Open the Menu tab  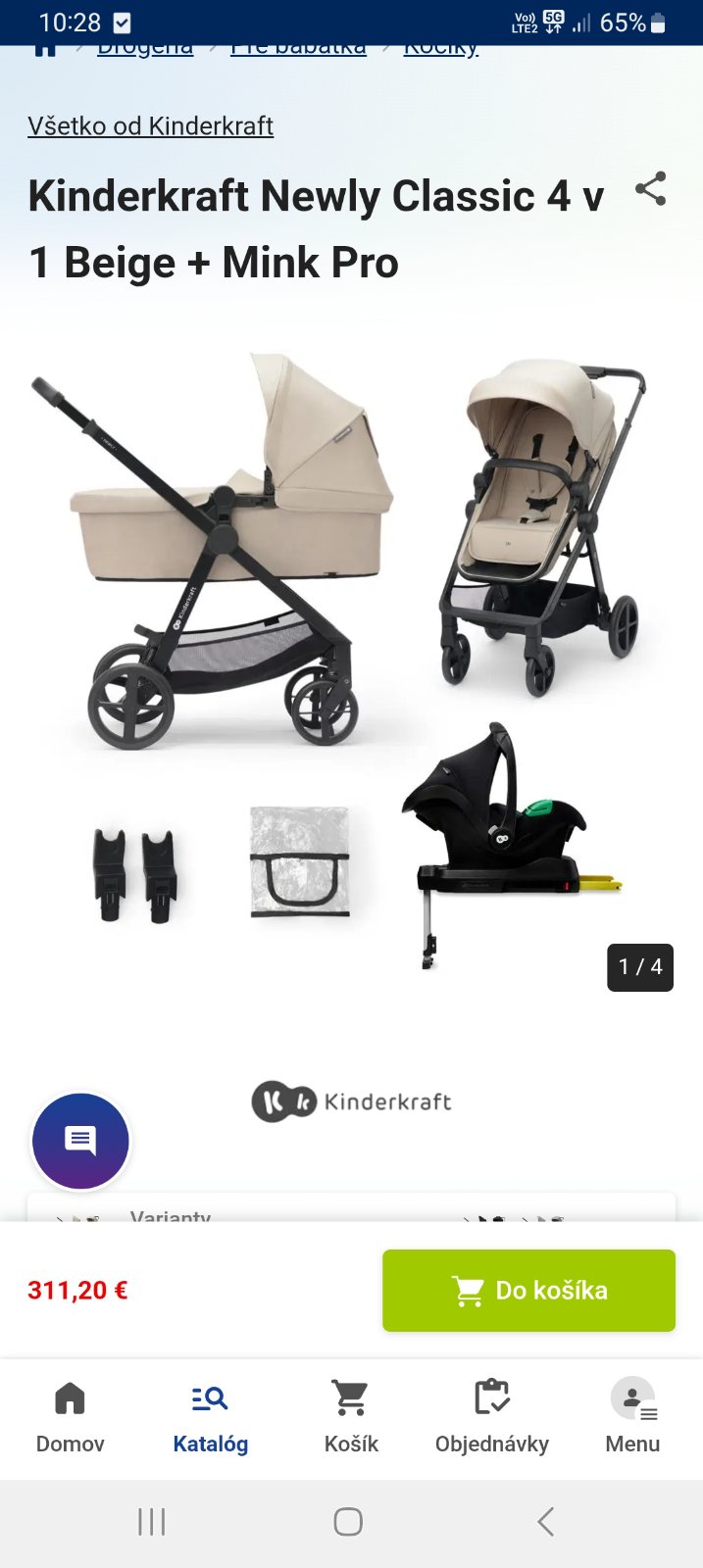point(632,1416)
